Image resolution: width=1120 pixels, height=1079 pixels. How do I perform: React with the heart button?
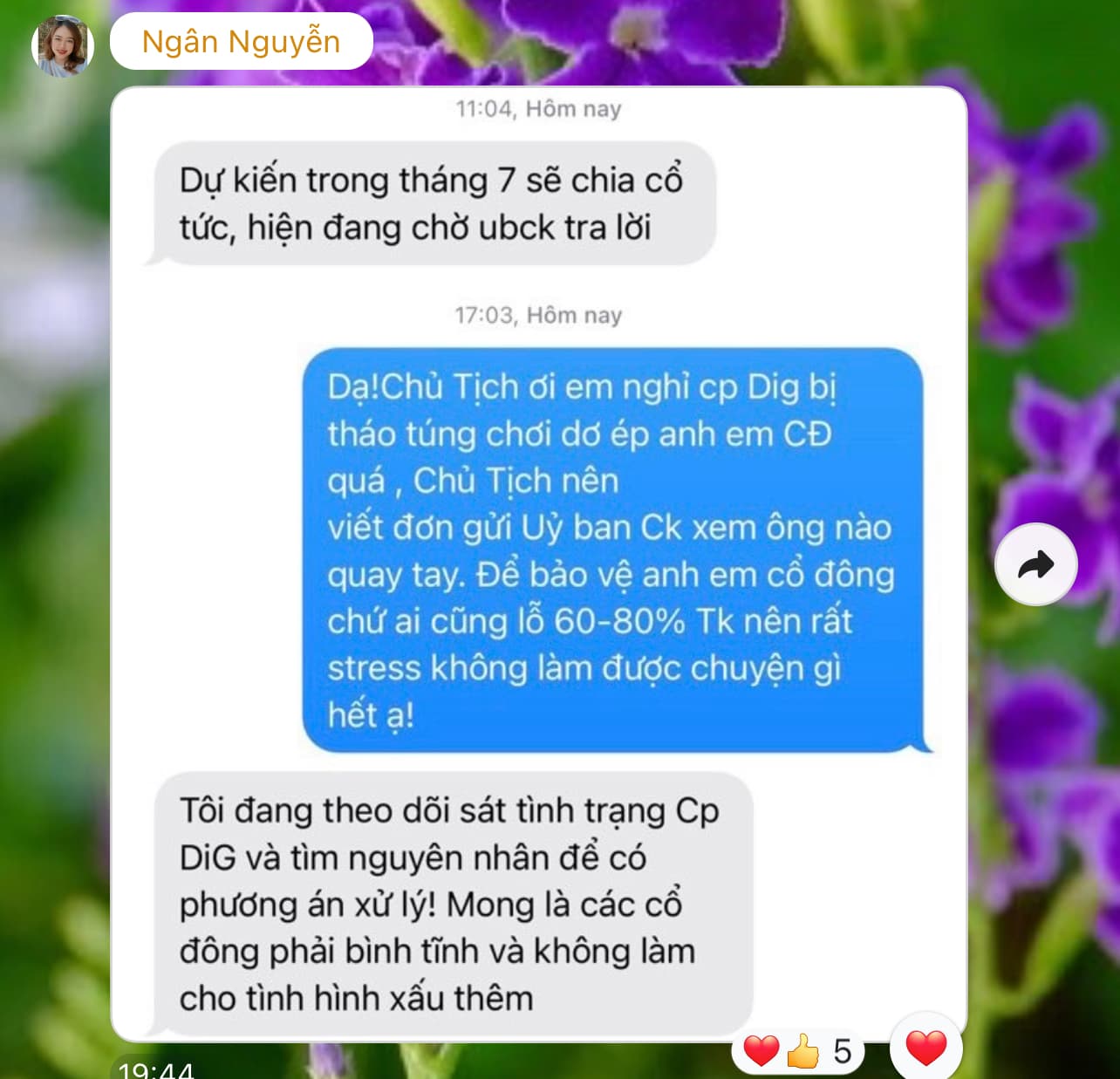point(925,1047)
